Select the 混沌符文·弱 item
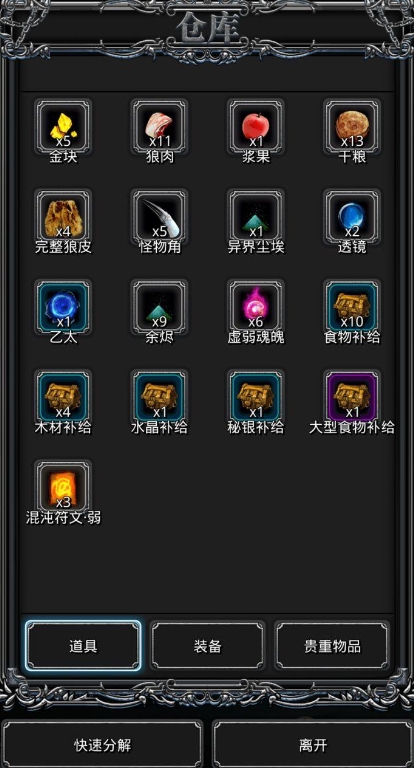This screenshot has width=414, height=768. 63,487
